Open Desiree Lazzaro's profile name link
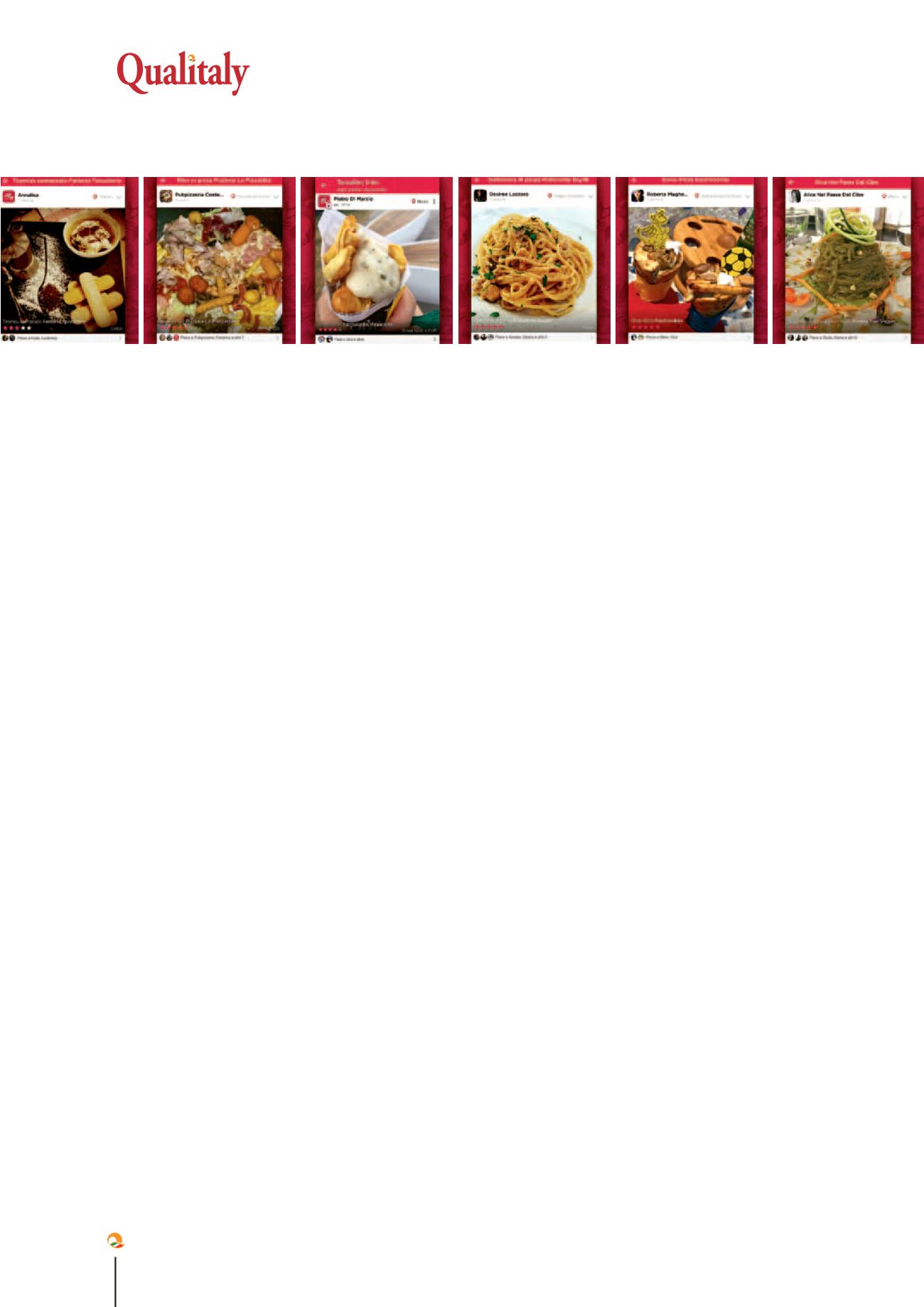 tap(509, 193)
